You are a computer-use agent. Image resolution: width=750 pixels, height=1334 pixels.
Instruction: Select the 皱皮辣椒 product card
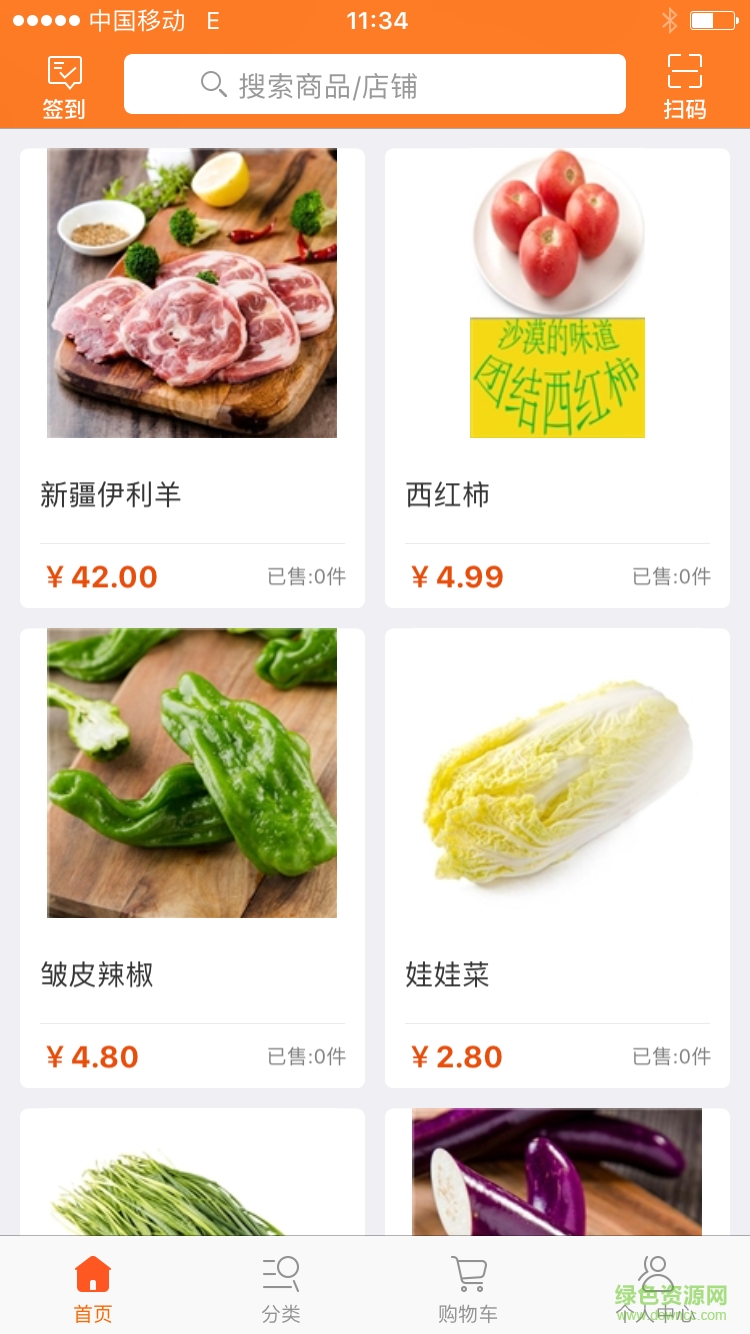pos(192,858)
